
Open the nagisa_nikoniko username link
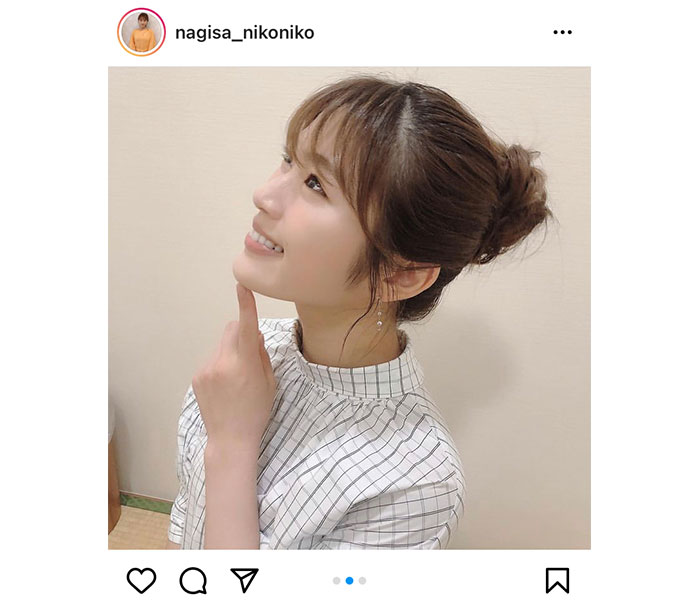point(244,33)
